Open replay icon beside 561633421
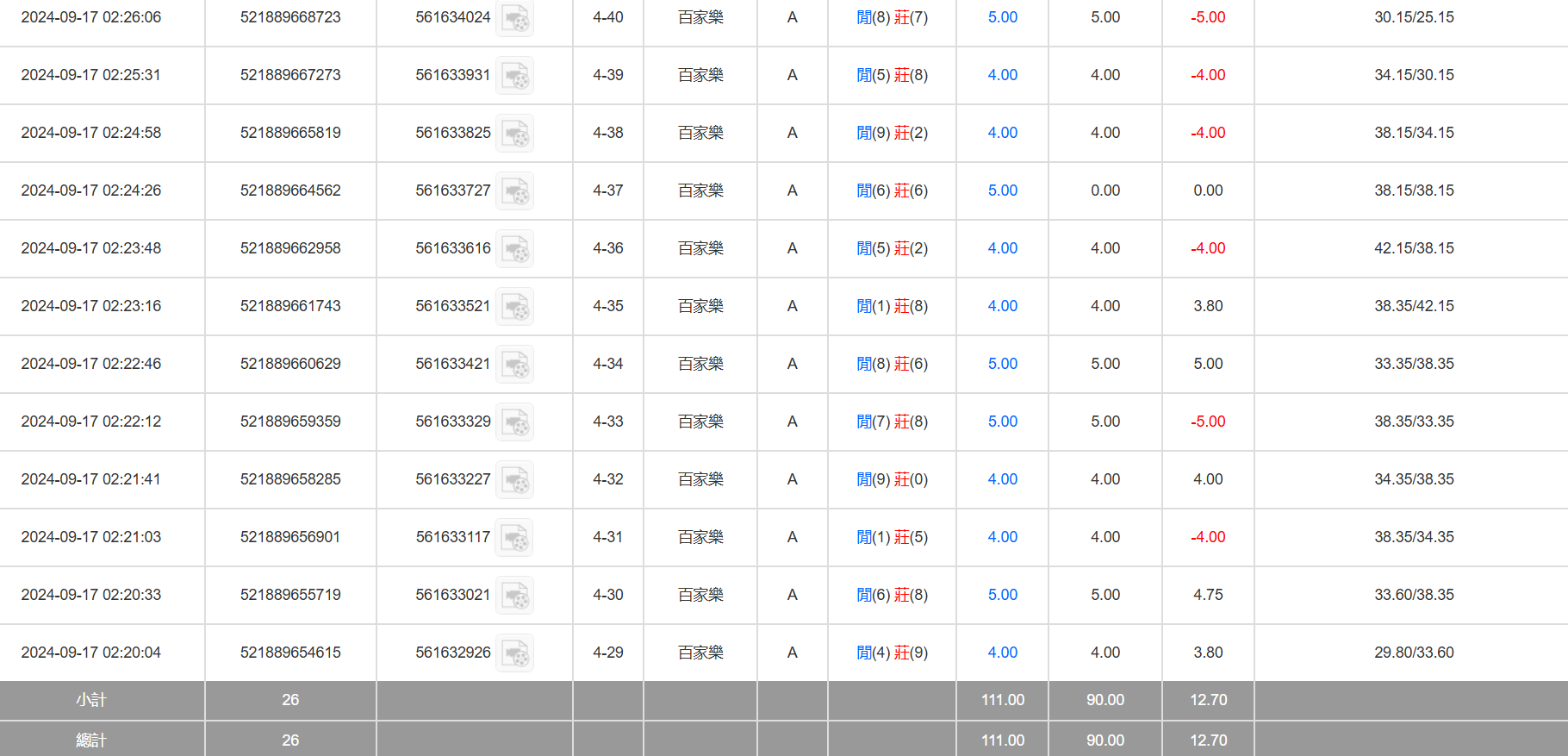The image size is (1568, 756). click(x=515, y=365)
